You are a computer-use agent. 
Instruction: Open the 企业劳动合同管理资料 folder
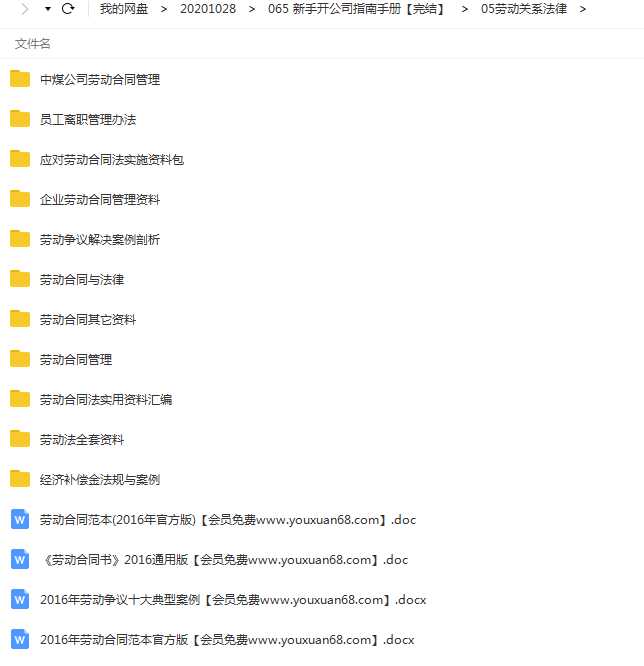pyautogui.click(x=100, y=199)
